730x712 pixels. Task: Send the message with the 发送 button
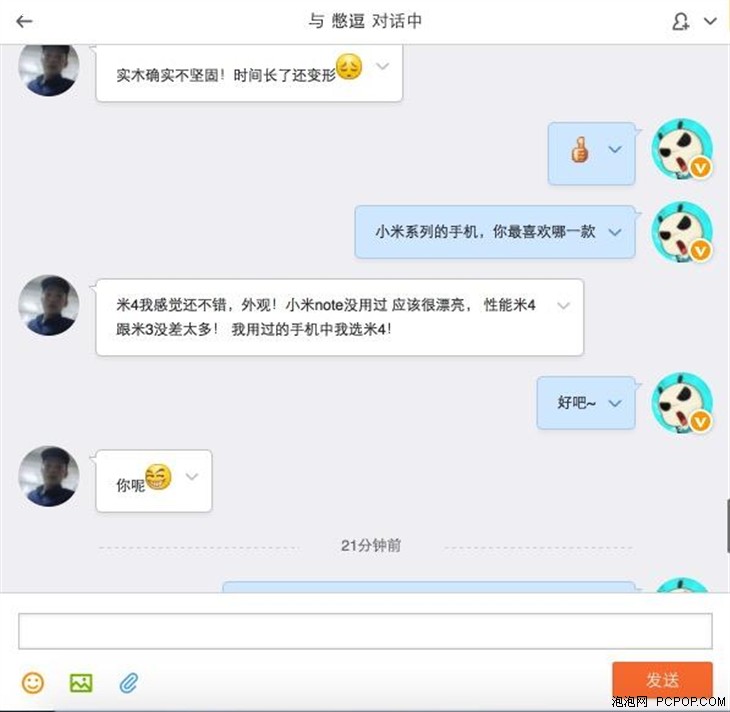point(662,680)
